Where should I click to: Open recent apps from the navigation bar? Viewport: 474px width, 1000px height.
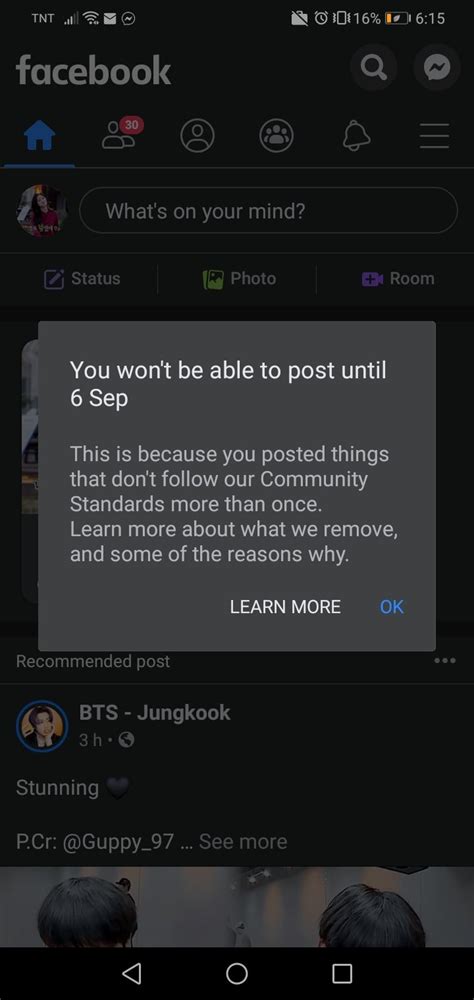(x=343, y=973)
